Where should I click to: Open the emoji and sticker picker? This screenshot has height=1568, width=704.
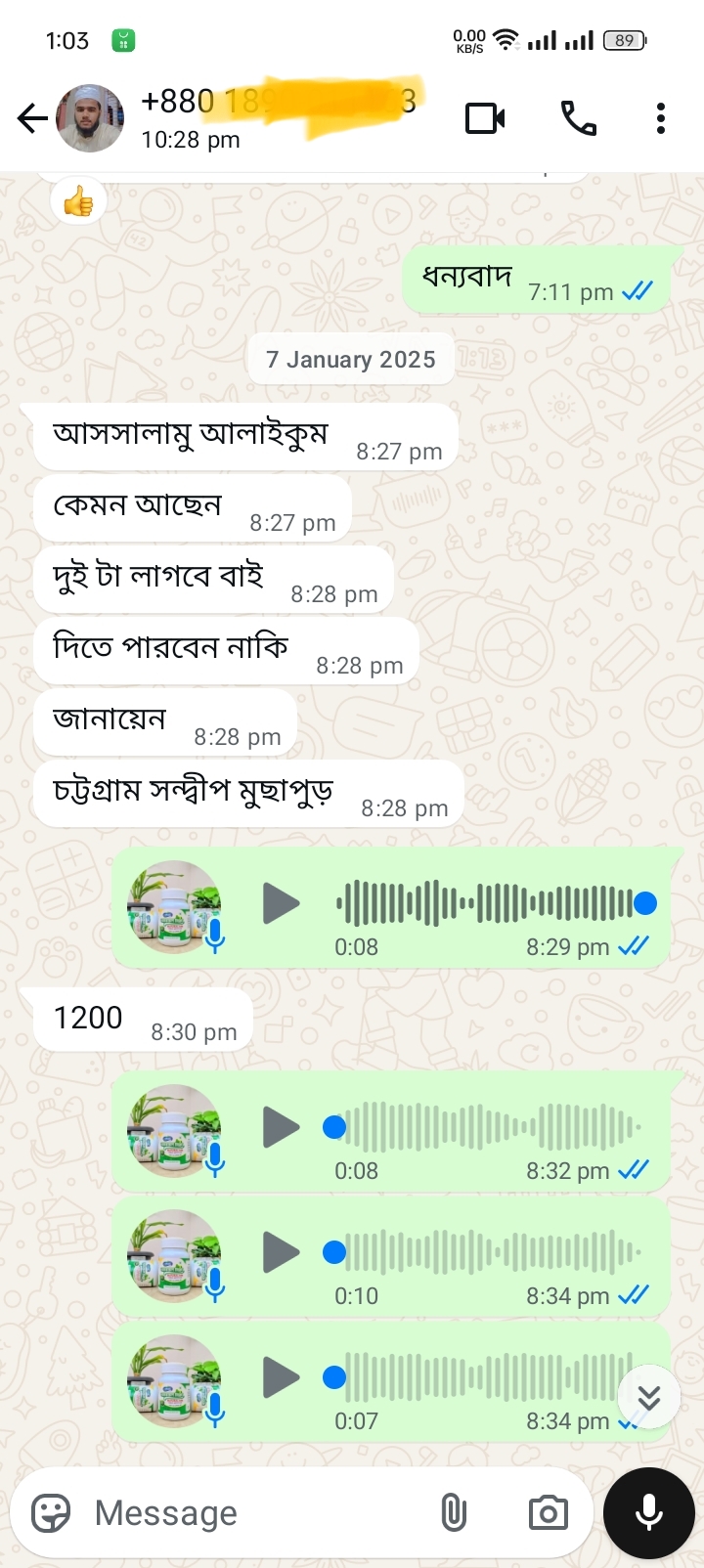[x=51, y=1513]
